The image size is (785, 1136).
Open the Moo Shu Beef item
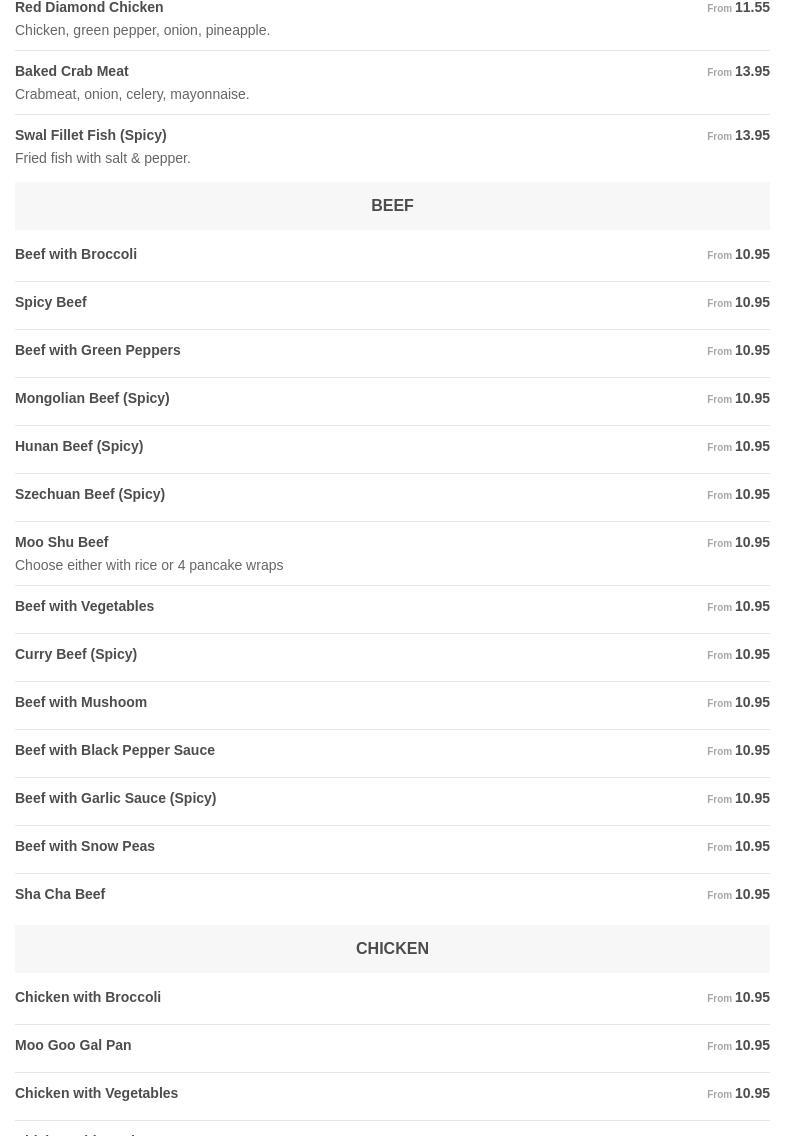coord(62,543)
